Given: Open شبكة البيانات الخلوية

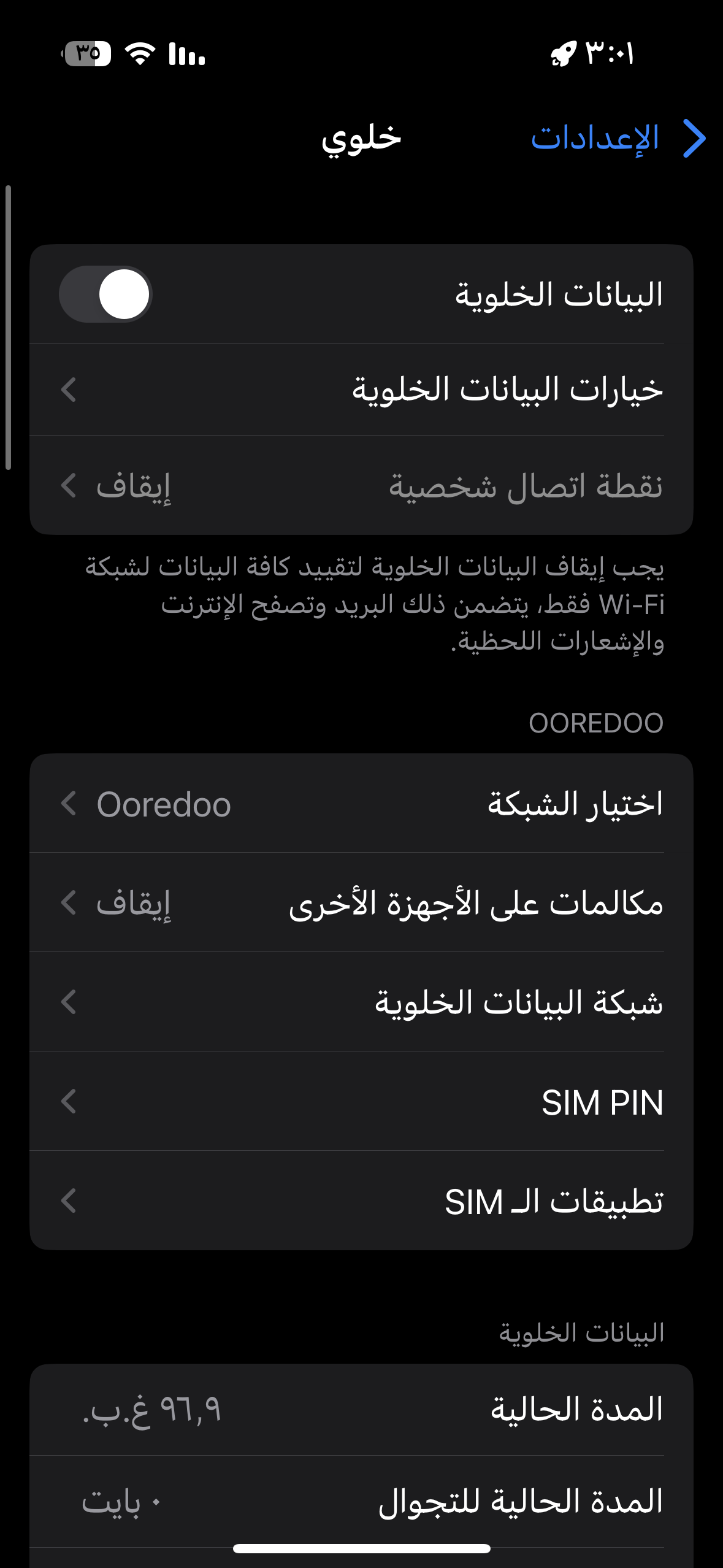Looking at the screenshot, I should pyautogui.click(x=361, y=1002).
